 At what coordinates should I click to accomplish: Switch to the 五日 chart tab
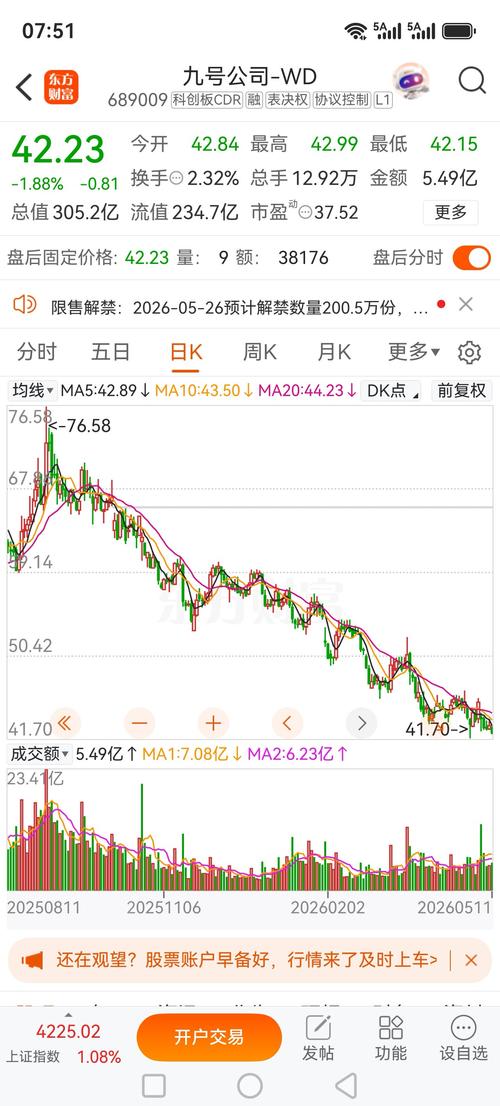click(111, 351)
